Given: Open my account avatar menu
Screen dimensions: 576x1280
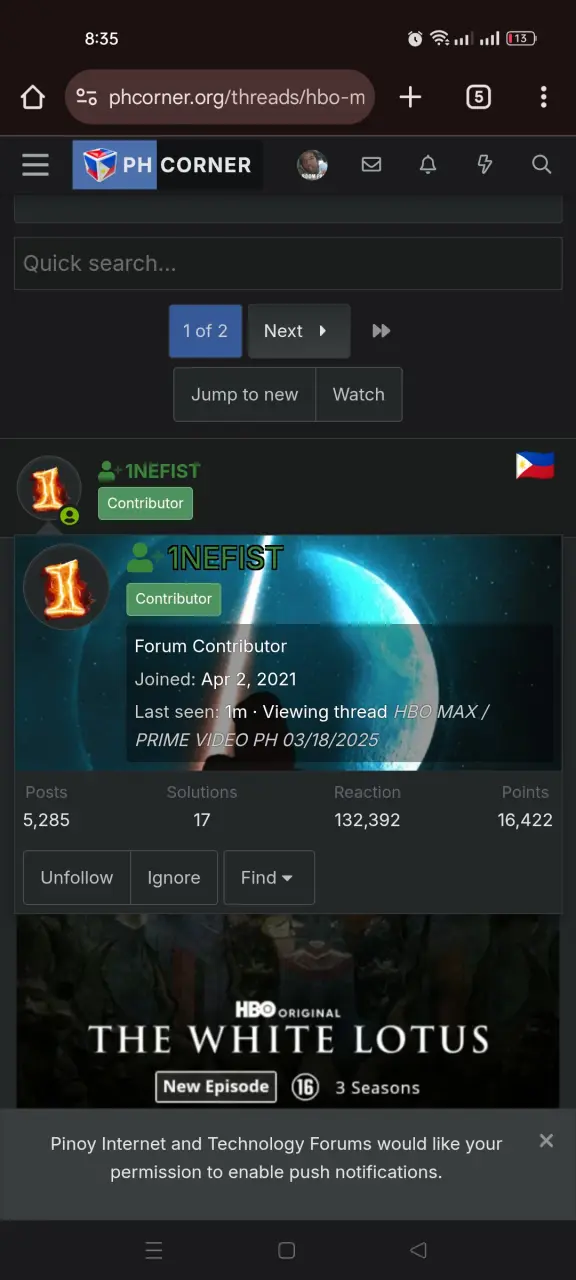Looking at the screenshot, I should click(x=312, y=165).
